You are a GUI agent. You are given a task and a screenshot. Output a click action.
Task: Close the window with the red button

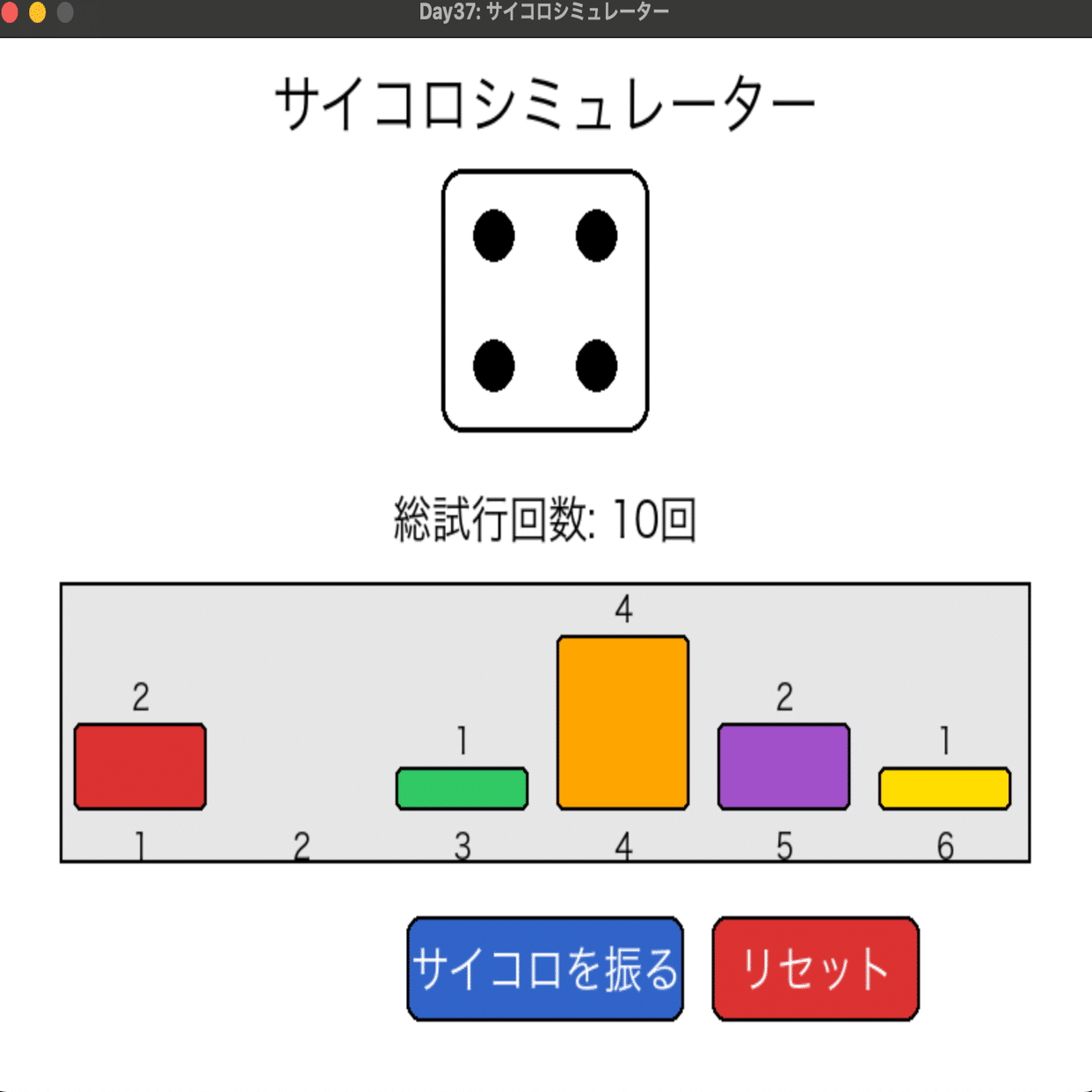pos(9,12)
